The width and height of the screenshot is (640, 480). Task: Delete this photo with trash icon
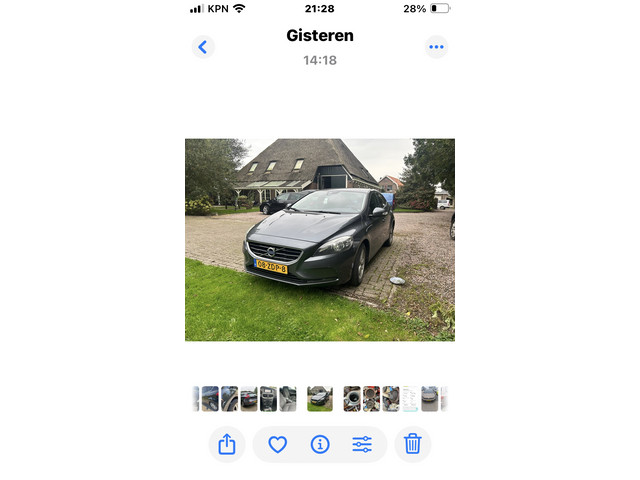[x=413, y=444]
